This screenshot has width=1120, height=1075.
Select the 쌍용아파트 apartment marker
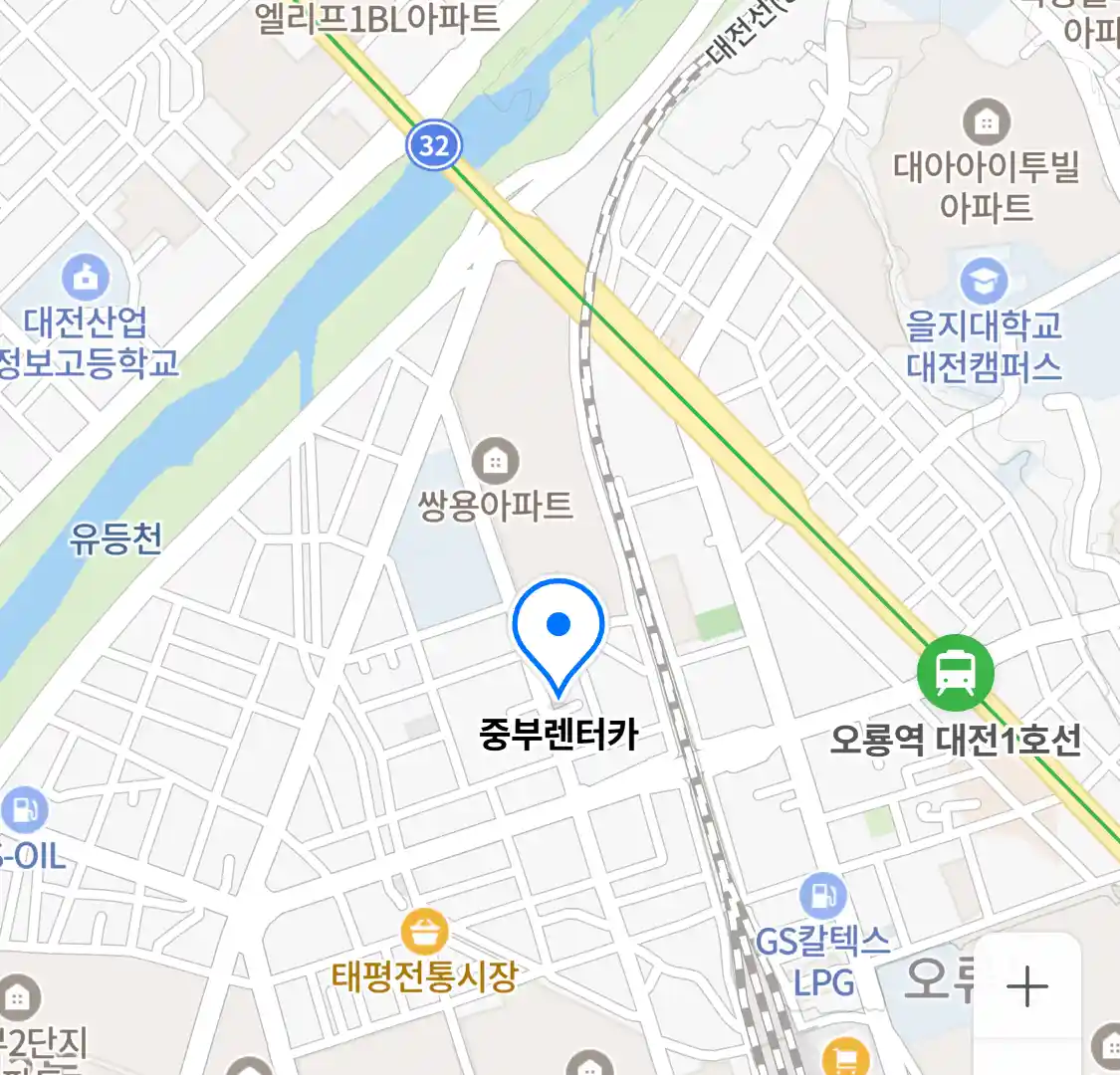click(494, 460)
